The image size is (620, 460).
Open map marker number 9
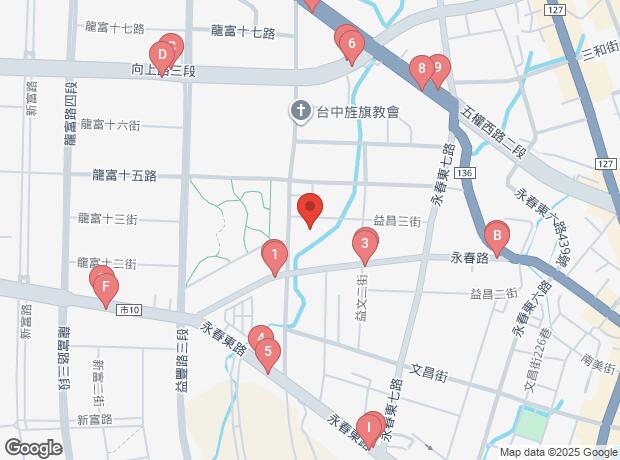[437, 69]
